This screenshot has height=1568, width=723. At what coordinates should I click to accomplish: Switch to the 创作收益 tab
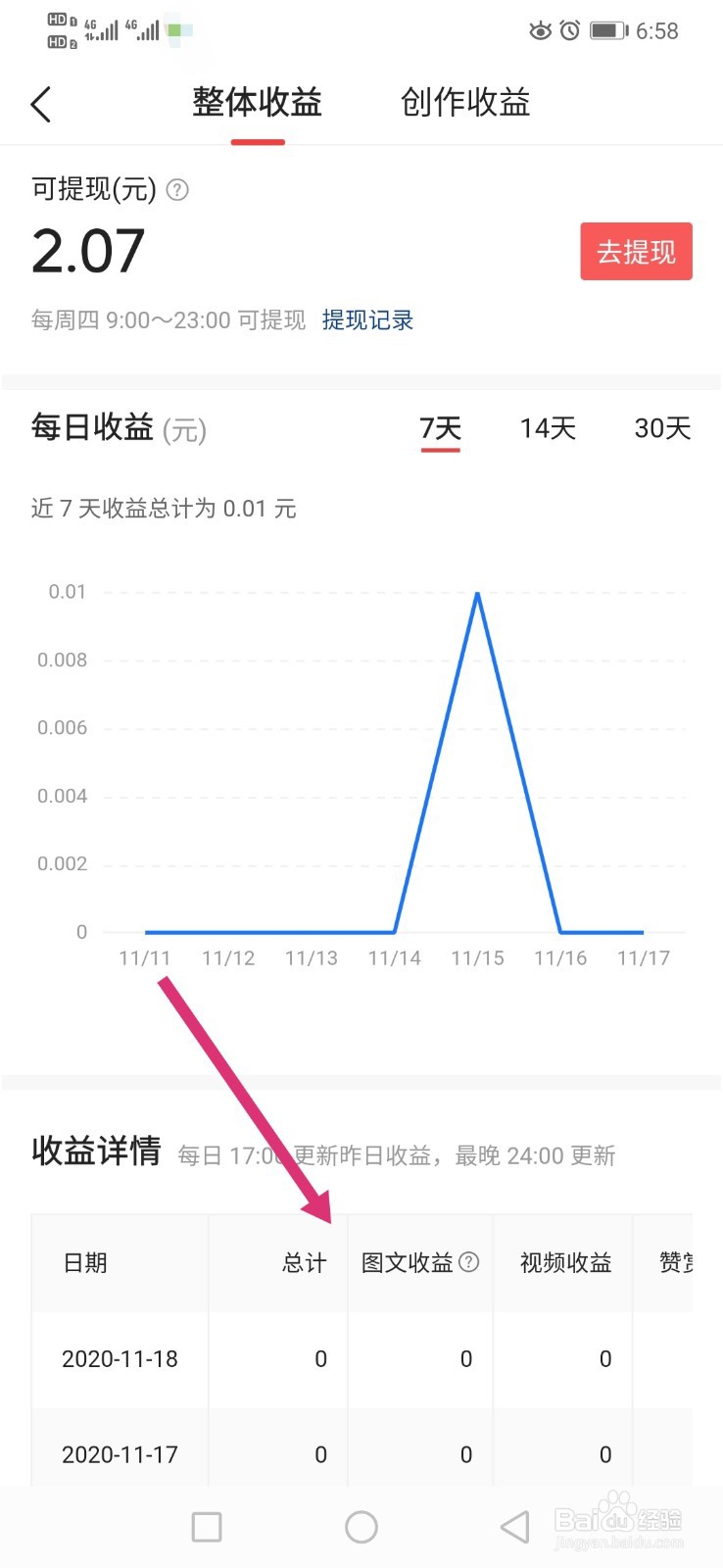pyautogui.click(x=463, y=102)
